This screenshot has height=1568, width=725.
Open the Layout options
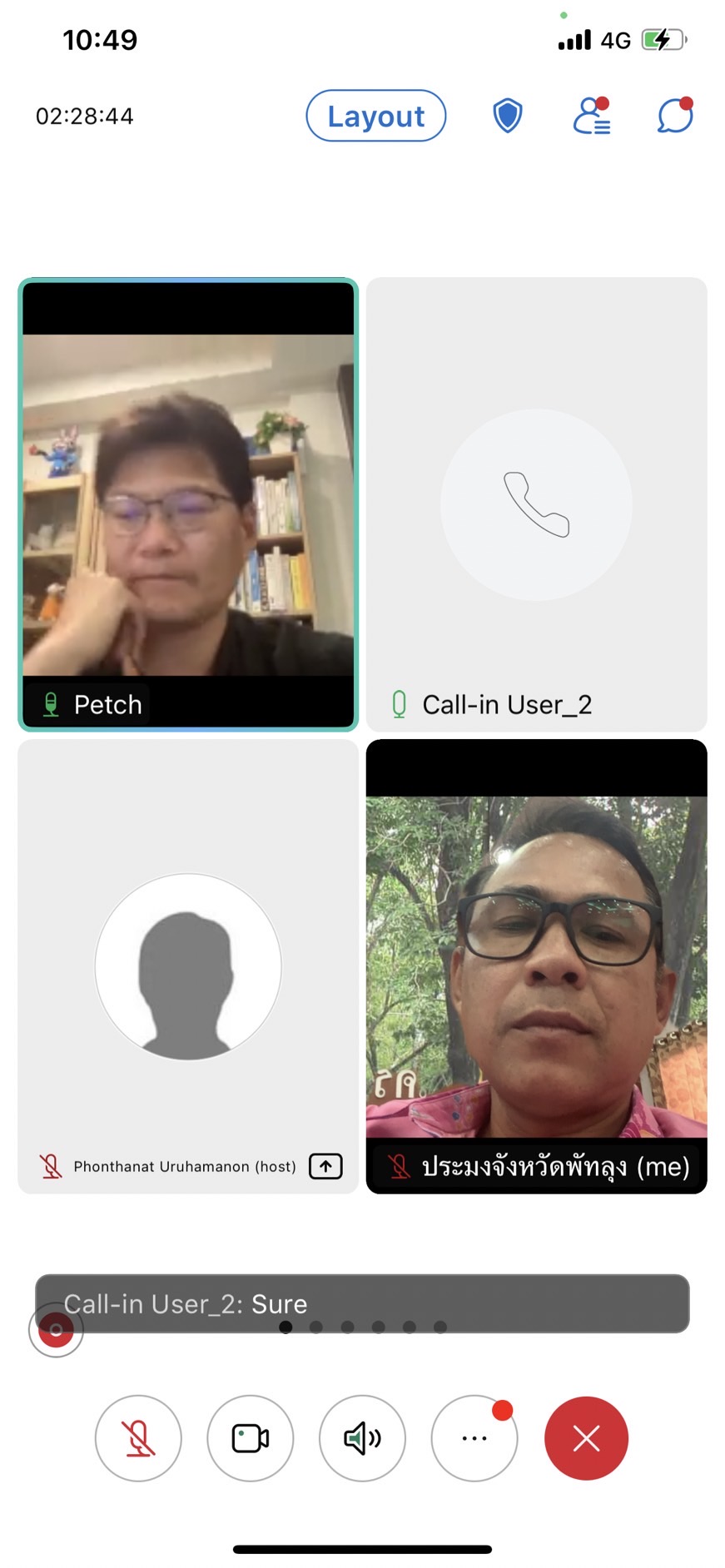tap(375, 116)
